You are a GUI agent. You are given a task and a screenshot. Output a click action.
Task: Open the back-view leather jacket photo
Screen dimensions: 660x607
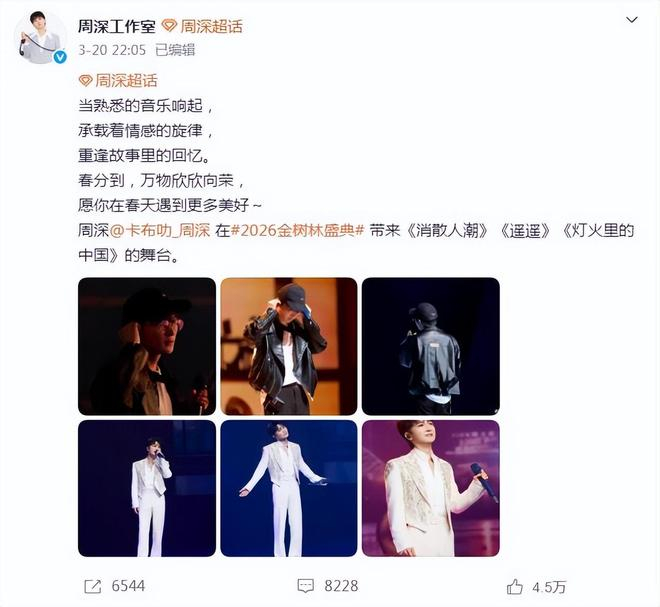(429, 346)
